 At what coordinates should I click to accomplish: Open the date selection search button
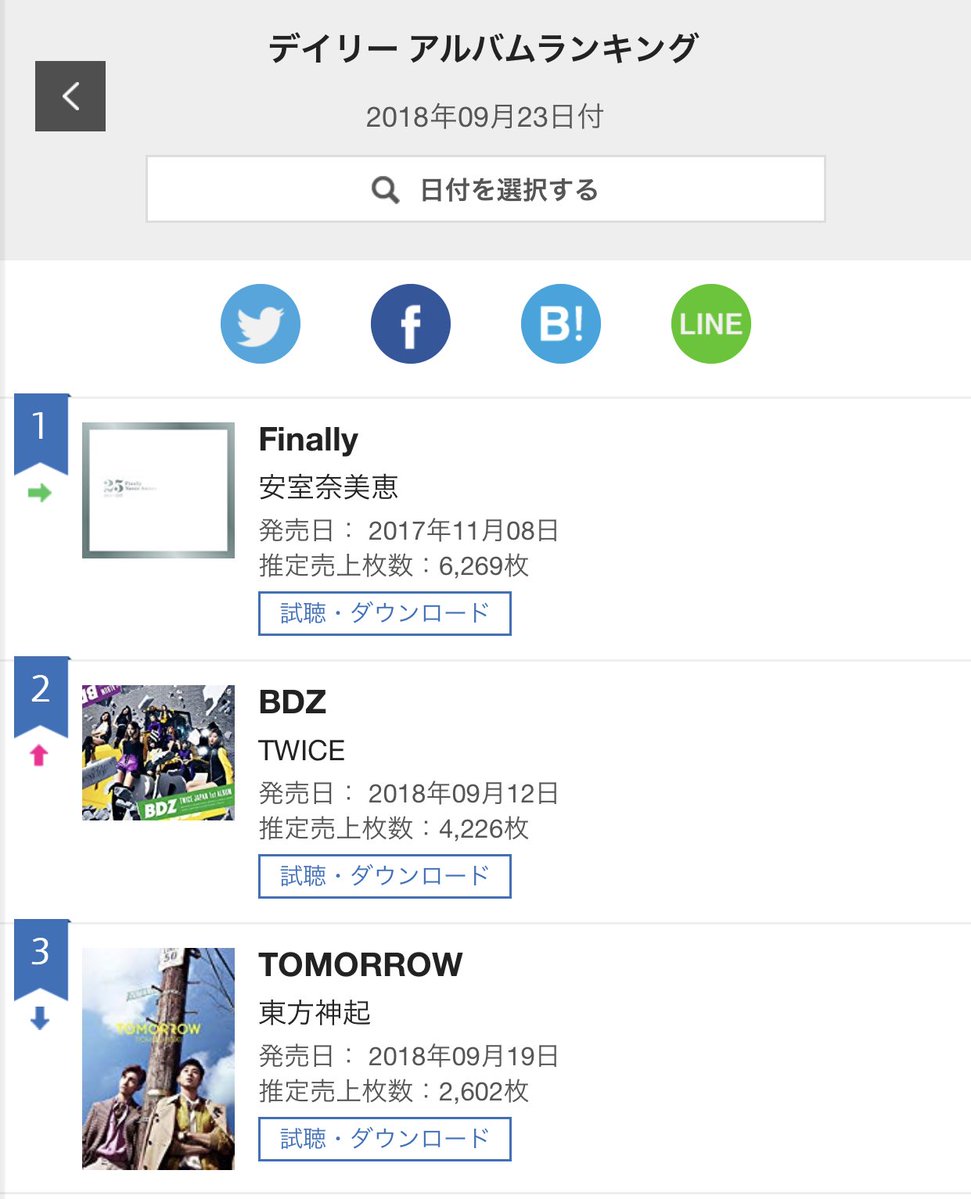(485, 189)
